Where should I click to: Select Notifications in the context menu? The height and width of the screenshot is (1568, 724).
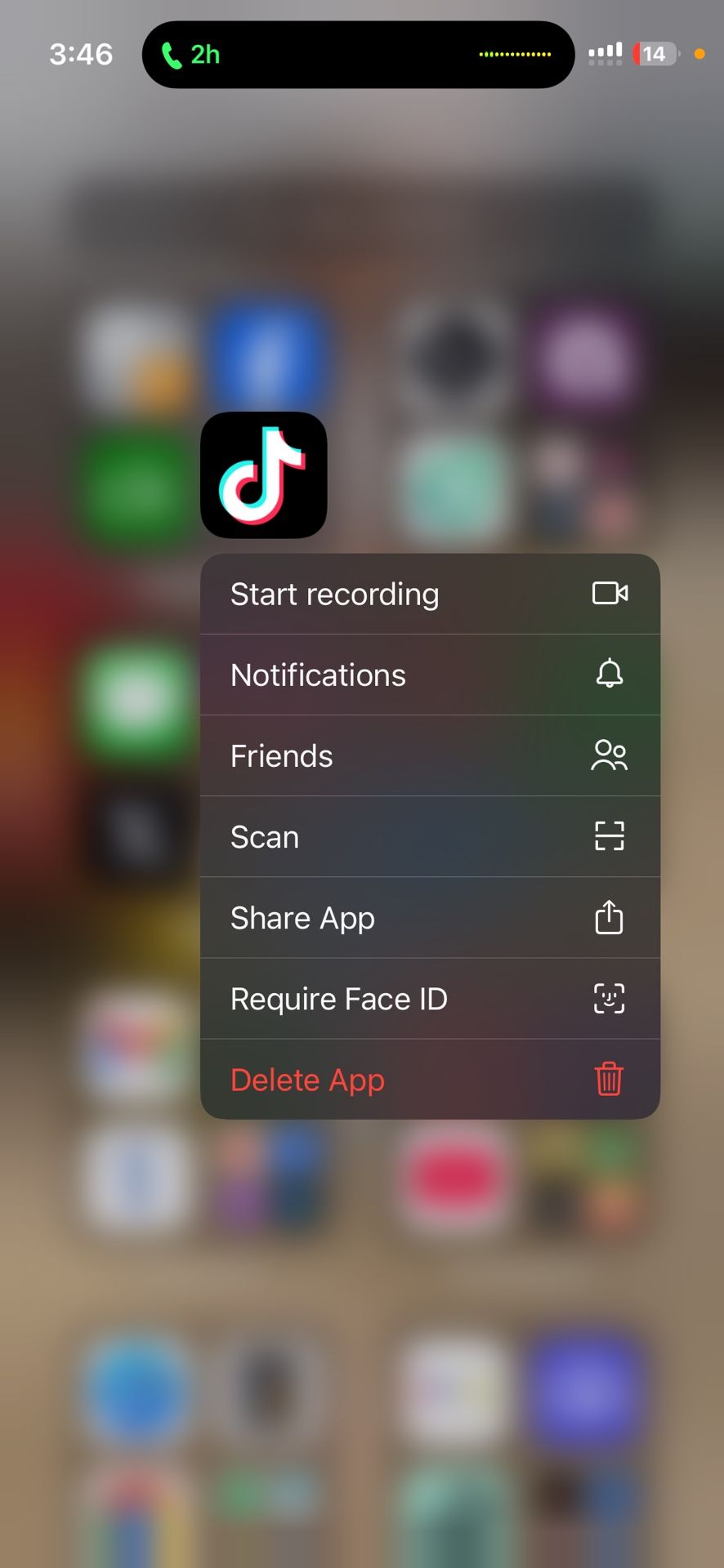click(x=318, y=675)
